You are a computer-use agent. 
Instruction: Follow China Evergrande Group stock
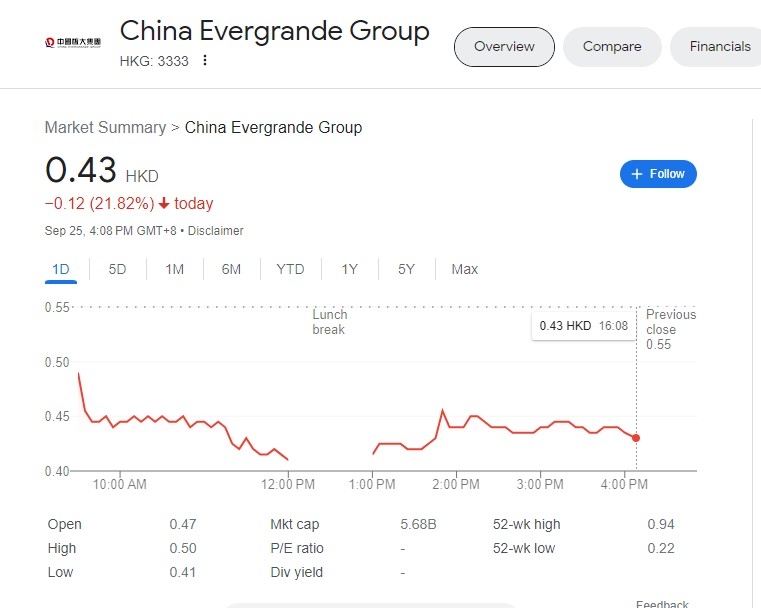[x=658, y=174]
